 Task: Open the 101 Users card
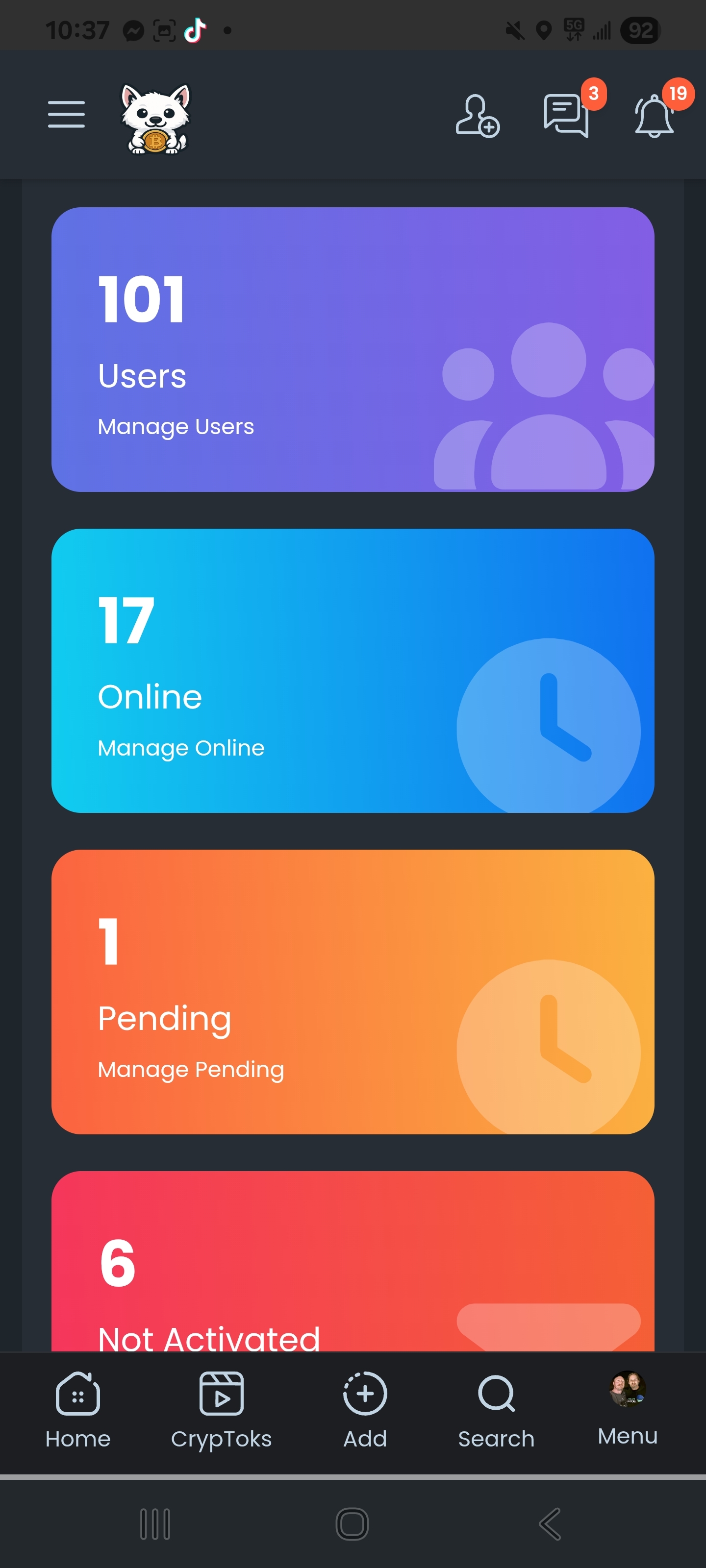353,349
